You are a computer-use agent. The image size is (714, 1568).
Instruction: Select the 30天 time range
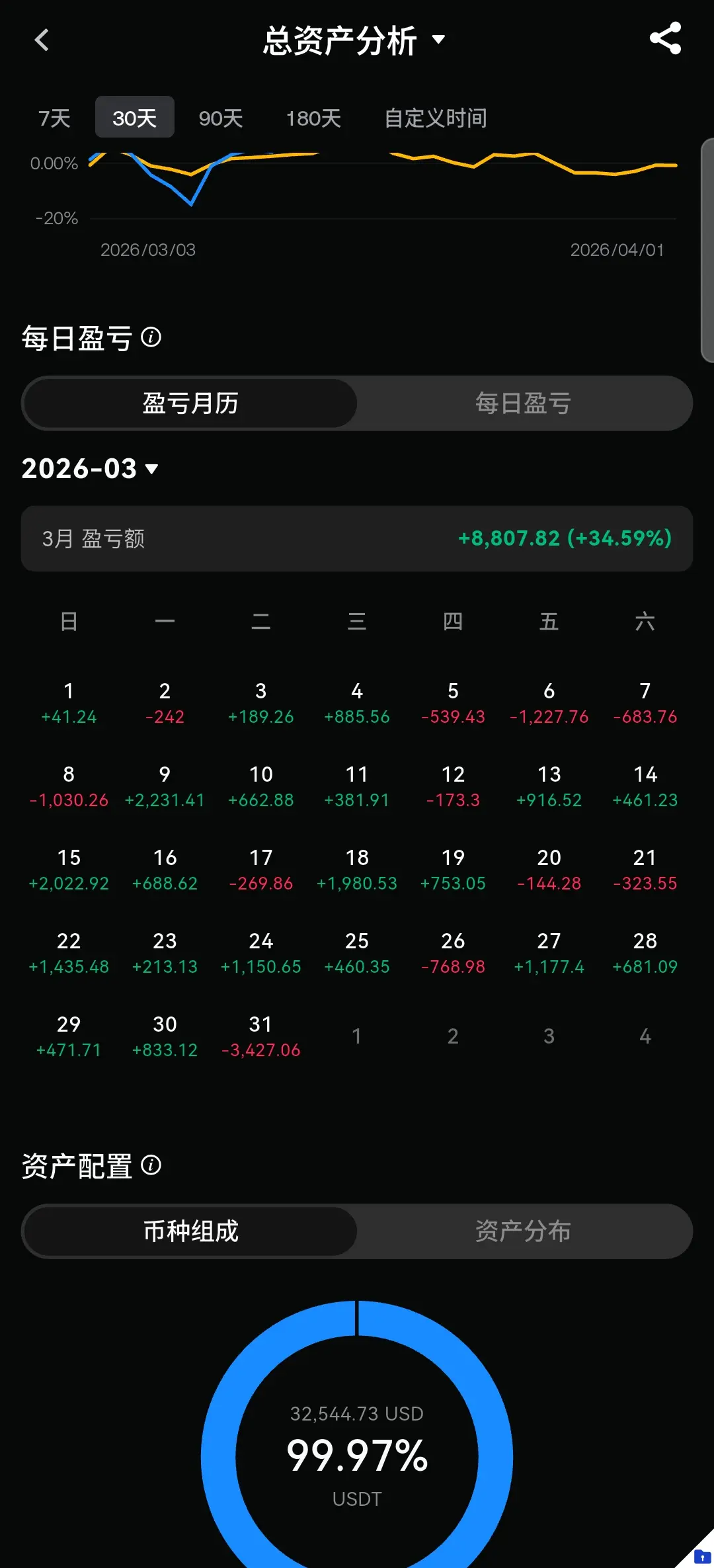[135, 117]
